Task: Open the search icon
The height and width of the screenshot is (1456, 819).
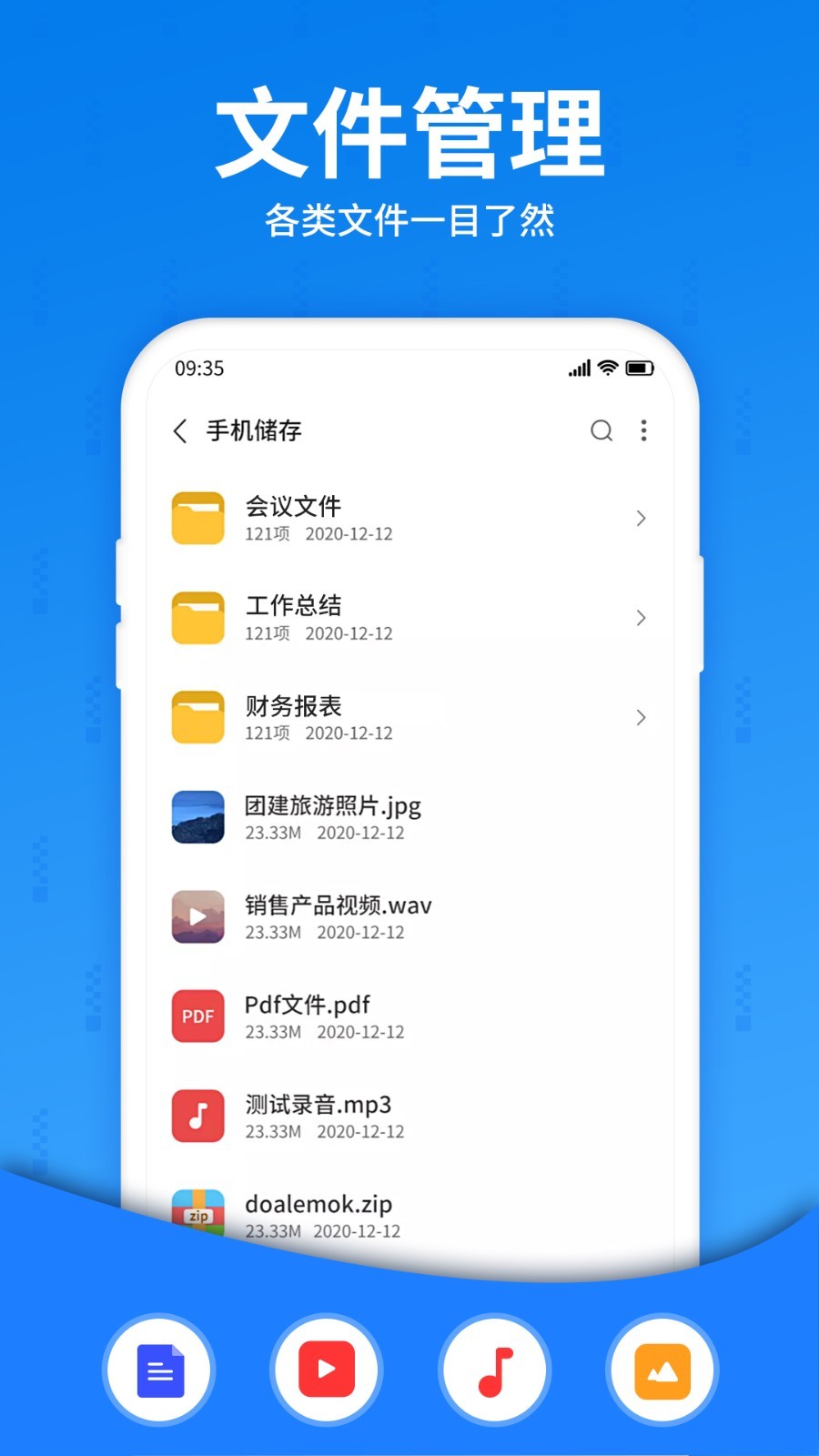Action: click(602, 430)
